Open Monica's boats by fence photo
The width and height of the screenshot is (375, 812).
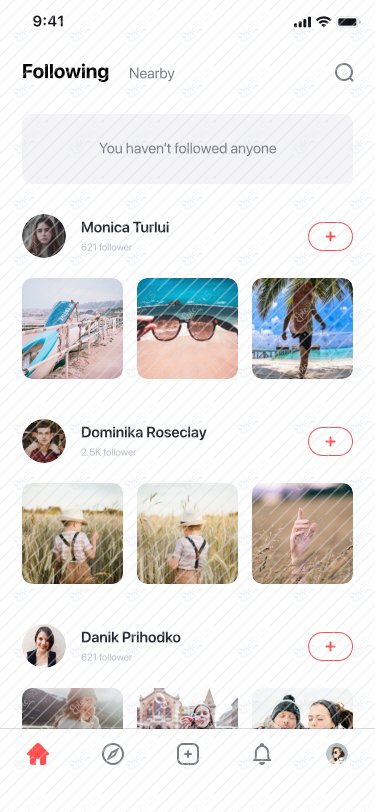pyautogui.click(x=73, y=328)
